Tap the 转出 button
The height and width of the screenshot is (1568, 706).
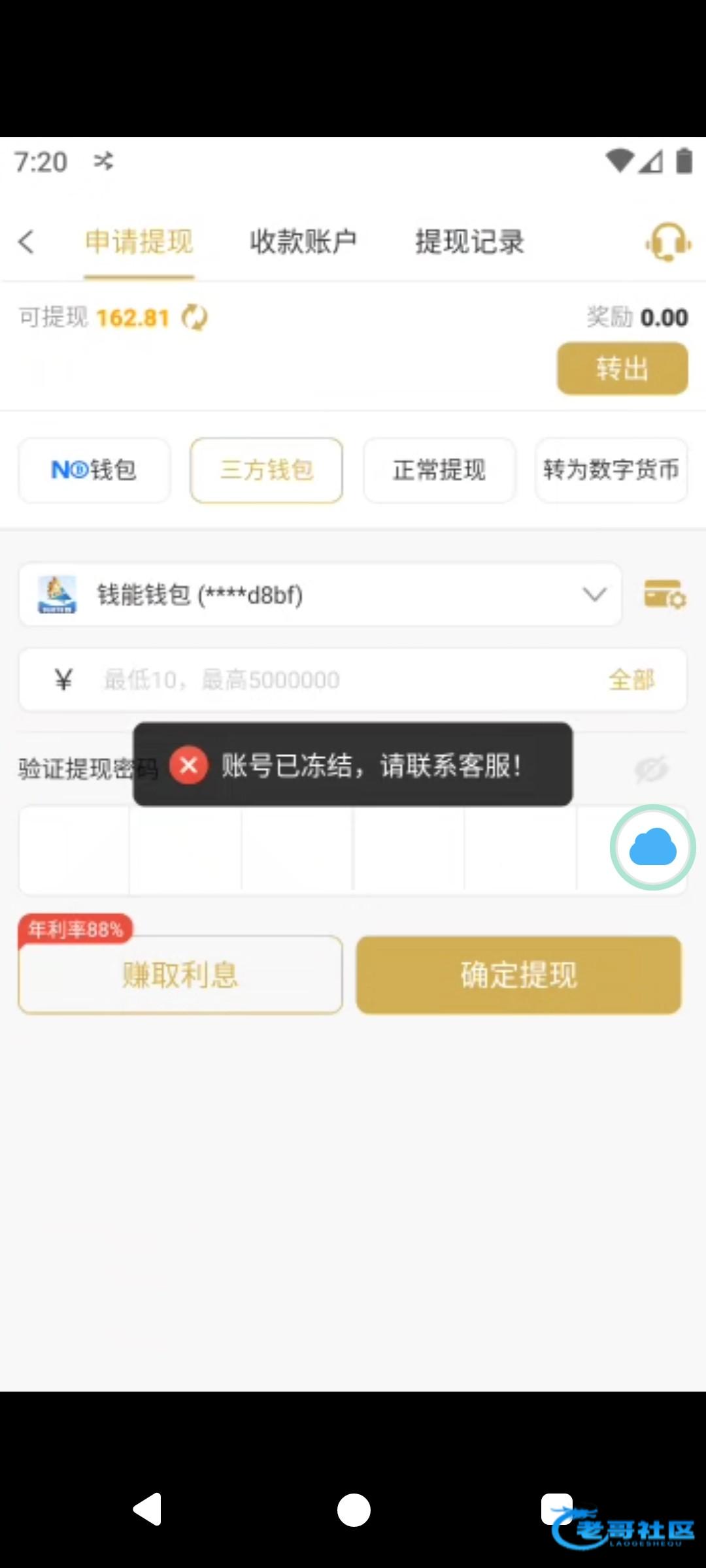point(622,369)
